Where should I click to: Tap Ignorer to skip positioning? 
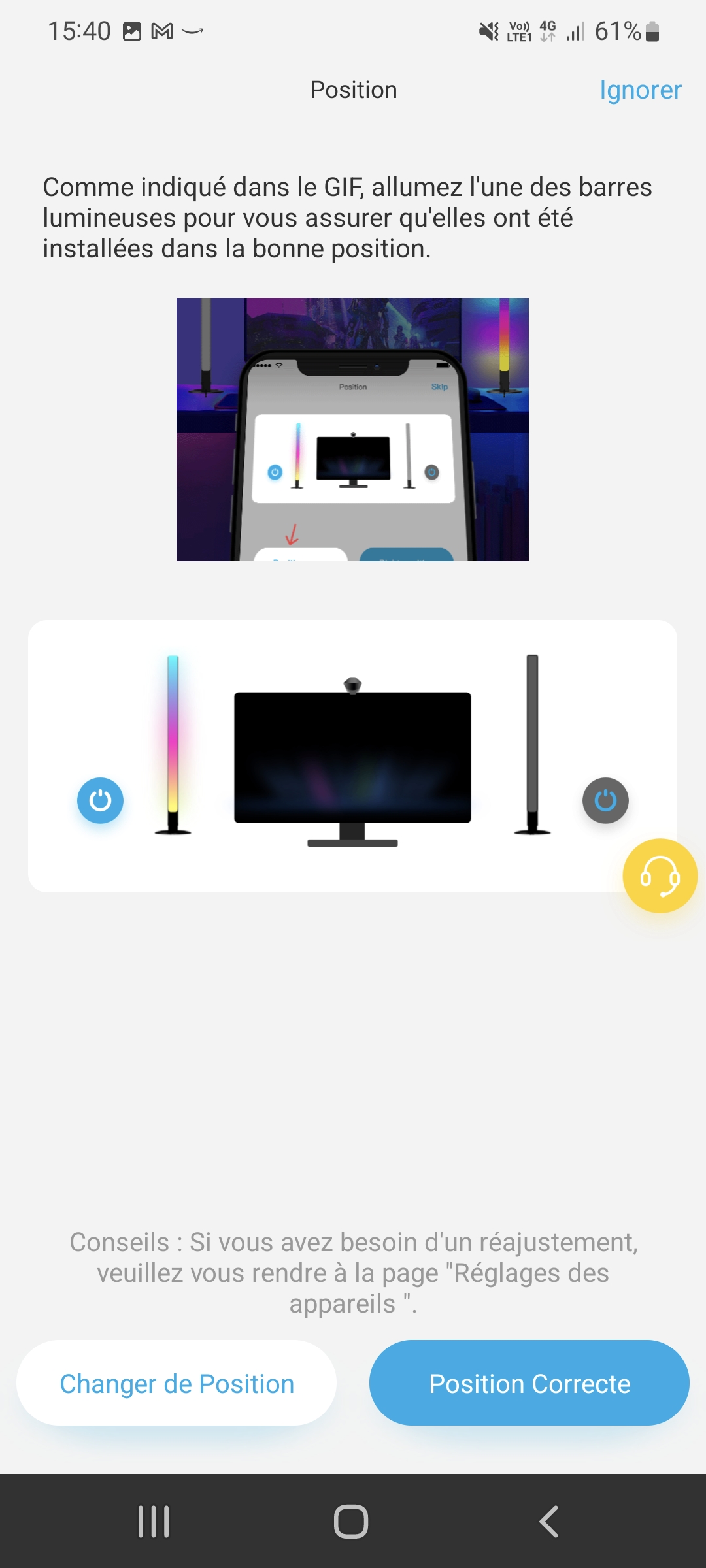(640, 90)
